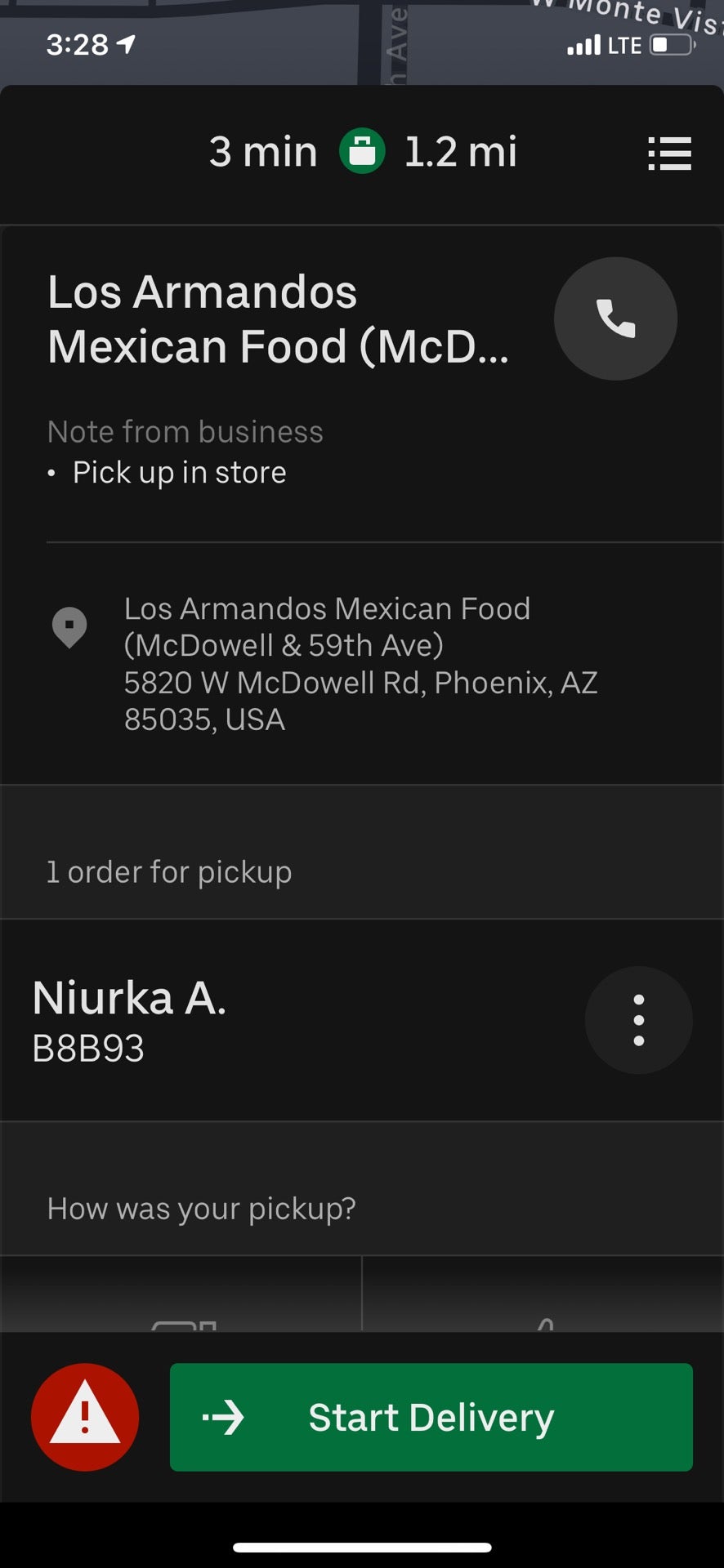The image size is (724, 1568).
Task: Tap the LTE indicator in status bar
Action: point(626,45)
